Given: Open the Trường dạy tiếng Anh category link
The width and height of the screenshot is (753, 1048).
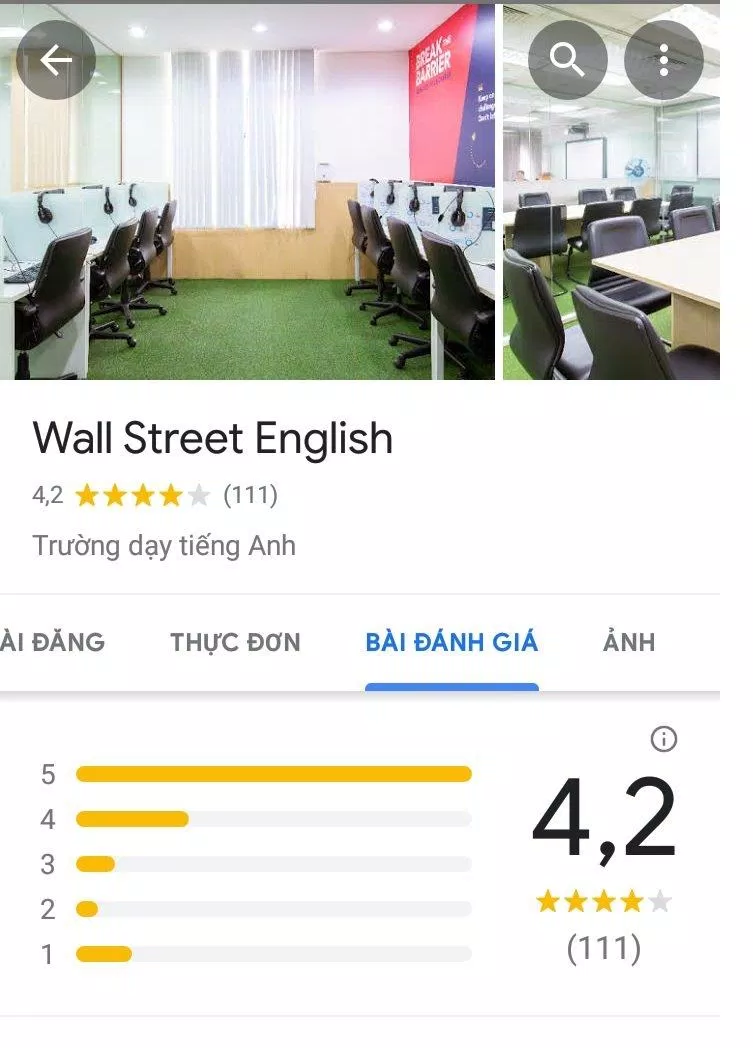Looking at the screenshot, I should [x=163, y=546].
